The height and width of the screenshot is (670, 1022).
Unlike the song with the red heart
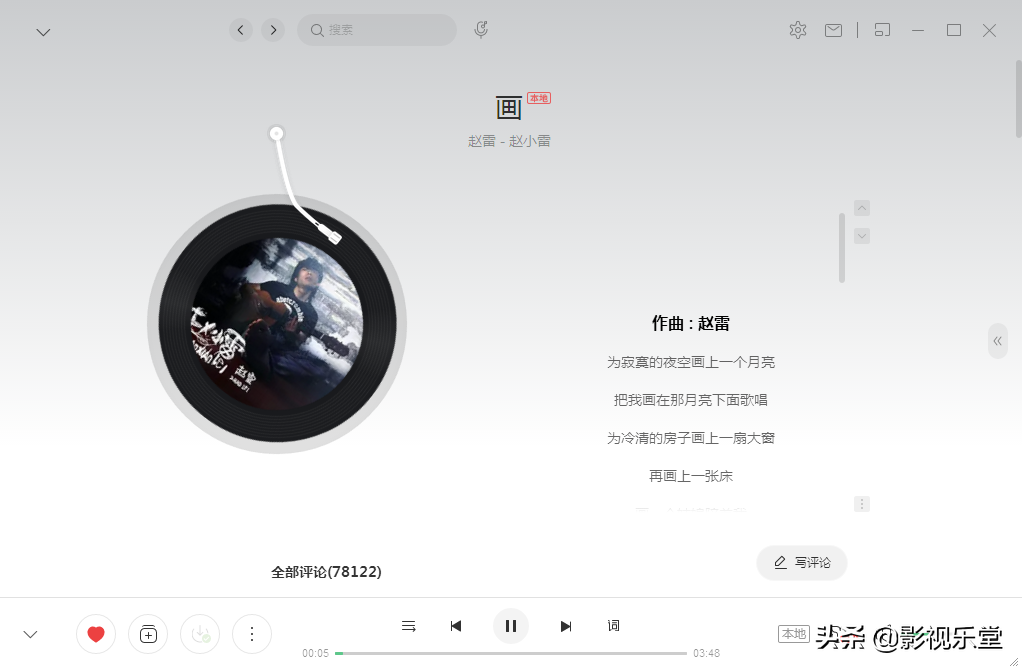[x=96, y=634]
